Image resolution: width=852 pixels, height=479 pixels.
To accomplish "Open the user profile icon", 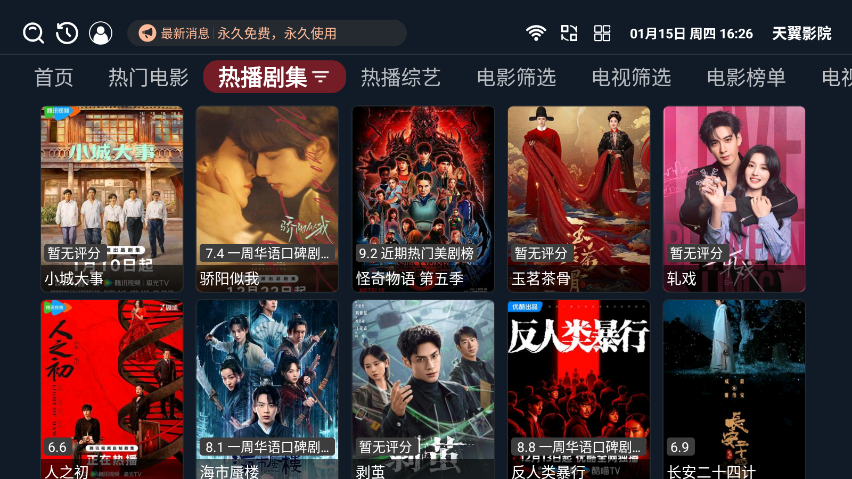I will [101, 33].
